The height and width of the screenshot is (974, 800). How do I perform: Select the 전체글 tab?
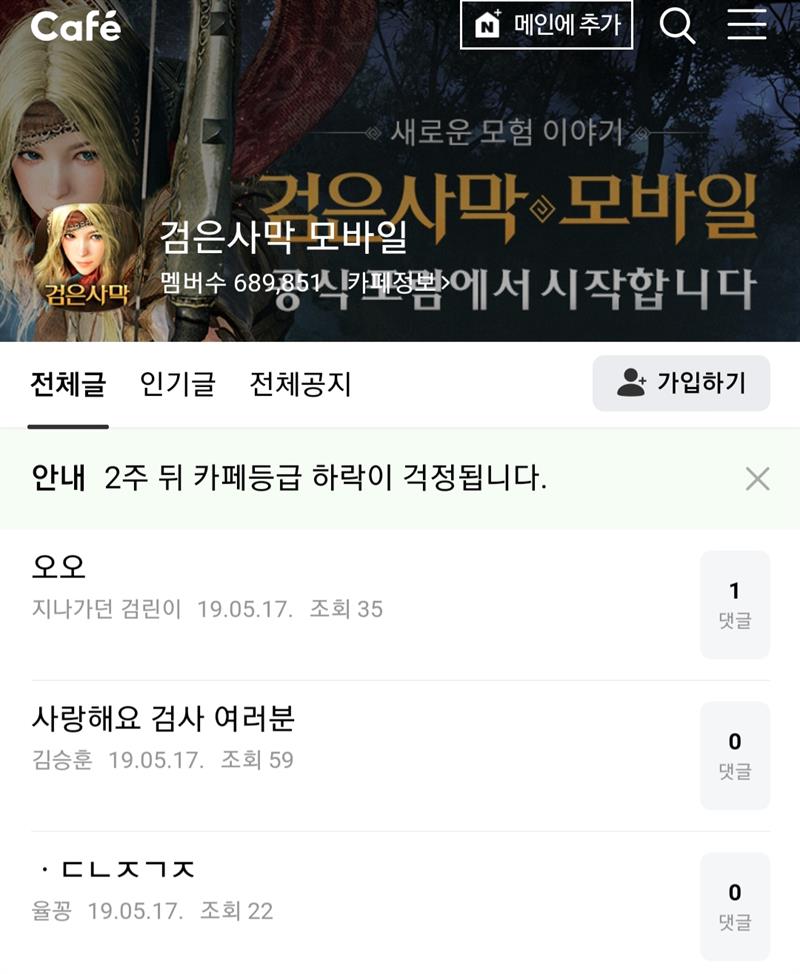pyautogui.click(x=68, y=384)
